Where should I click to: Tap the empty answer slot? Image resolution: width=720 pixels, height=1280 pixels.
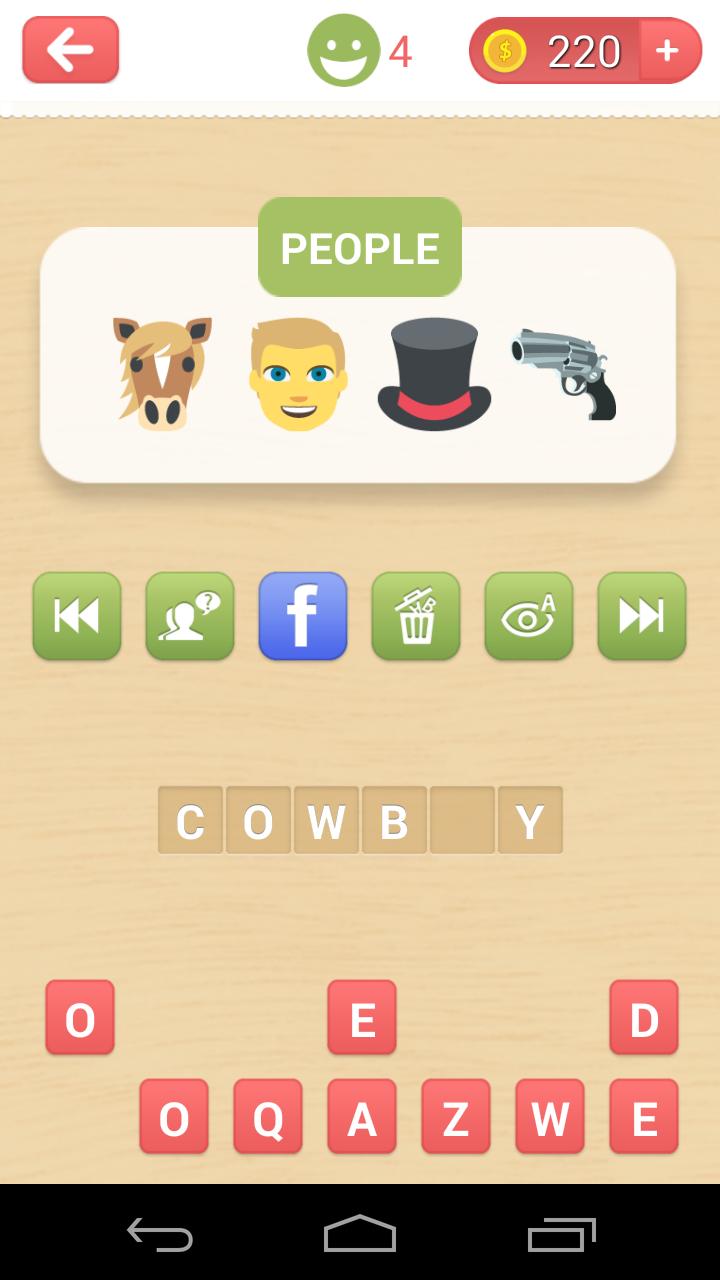pyautogui.click(x=462, y=821)
